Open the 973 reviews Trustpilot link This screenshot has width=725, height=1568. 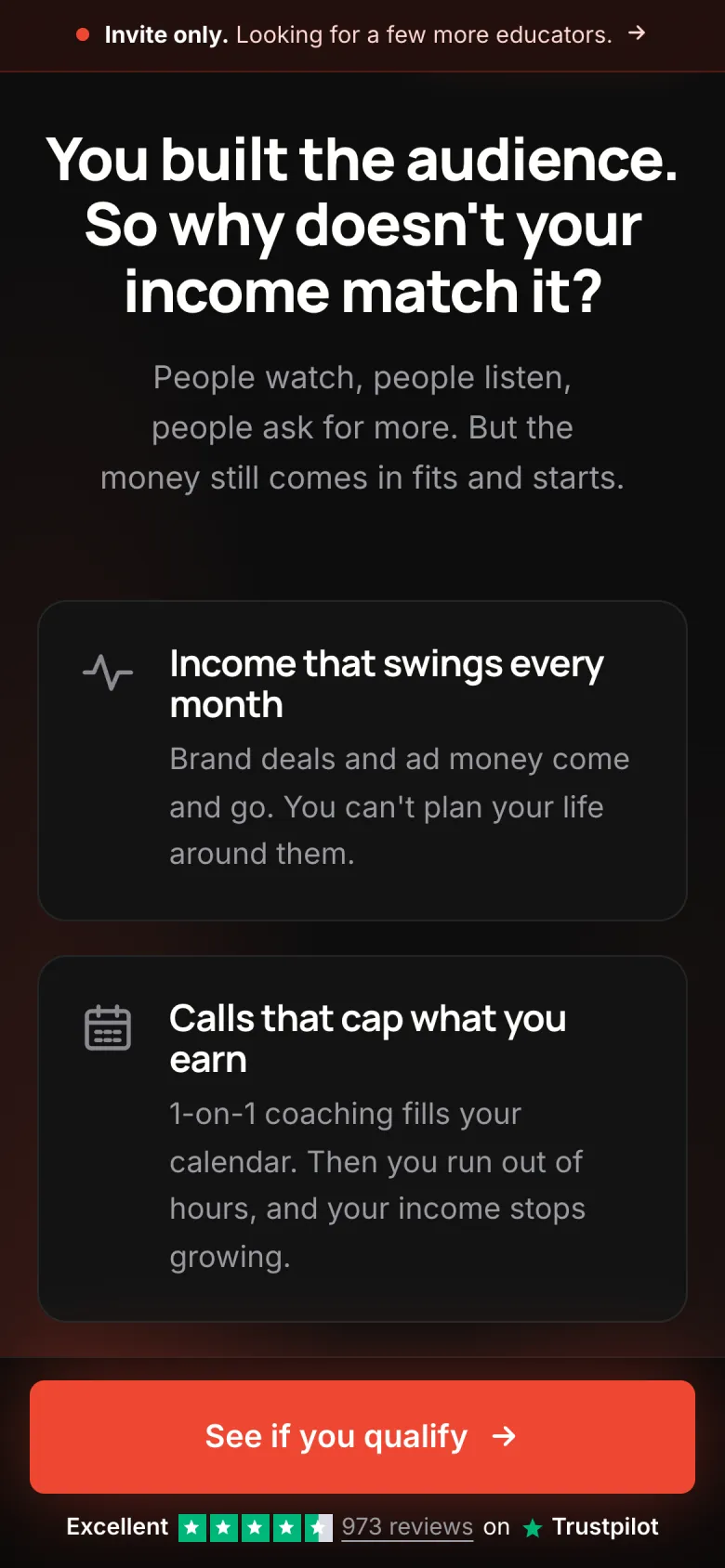pos(407,1527)
